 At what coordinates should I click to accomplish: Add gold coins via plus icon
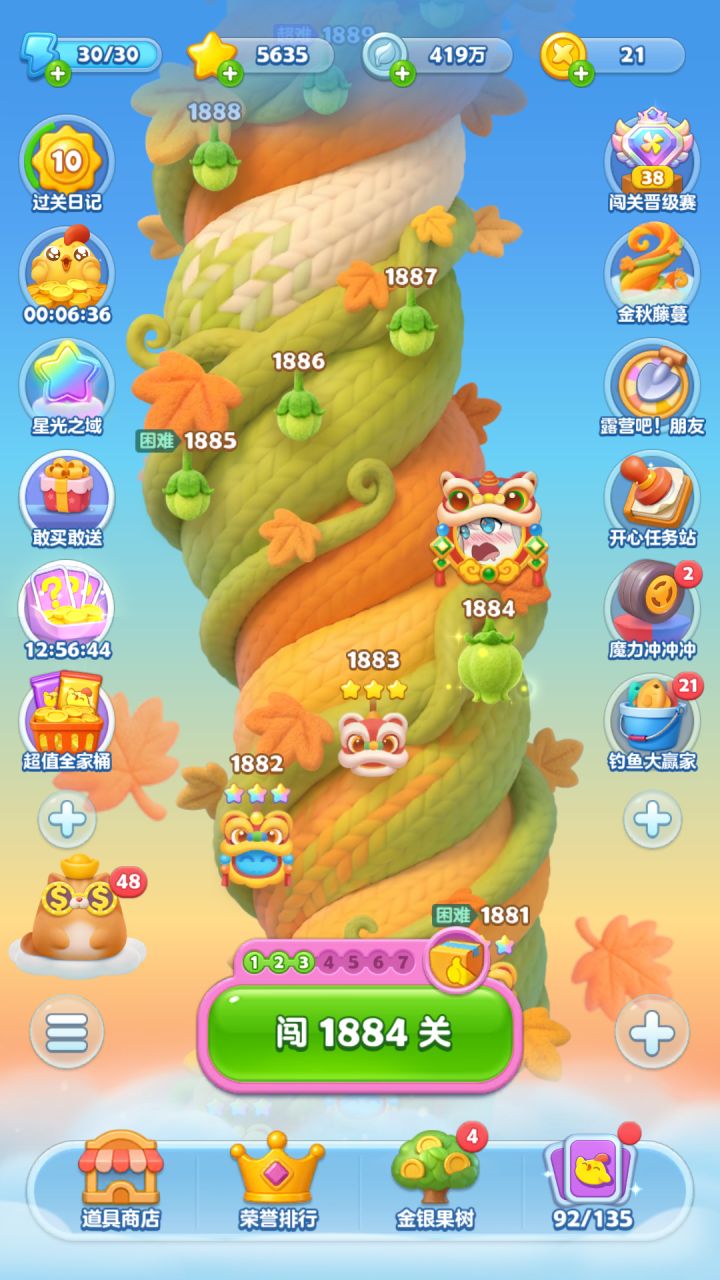point(581,73)
